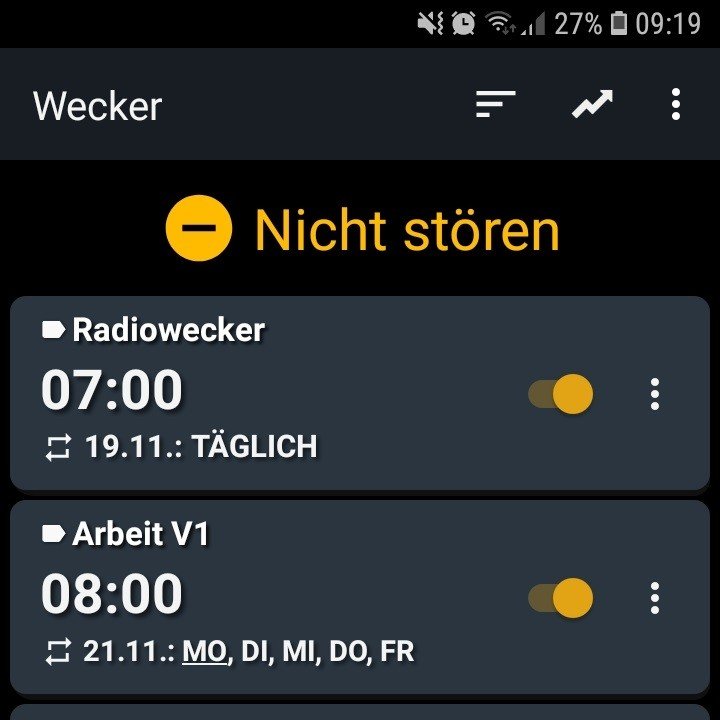Tap the Nicht stören banner
720x720 pixels.
(362, 229)
